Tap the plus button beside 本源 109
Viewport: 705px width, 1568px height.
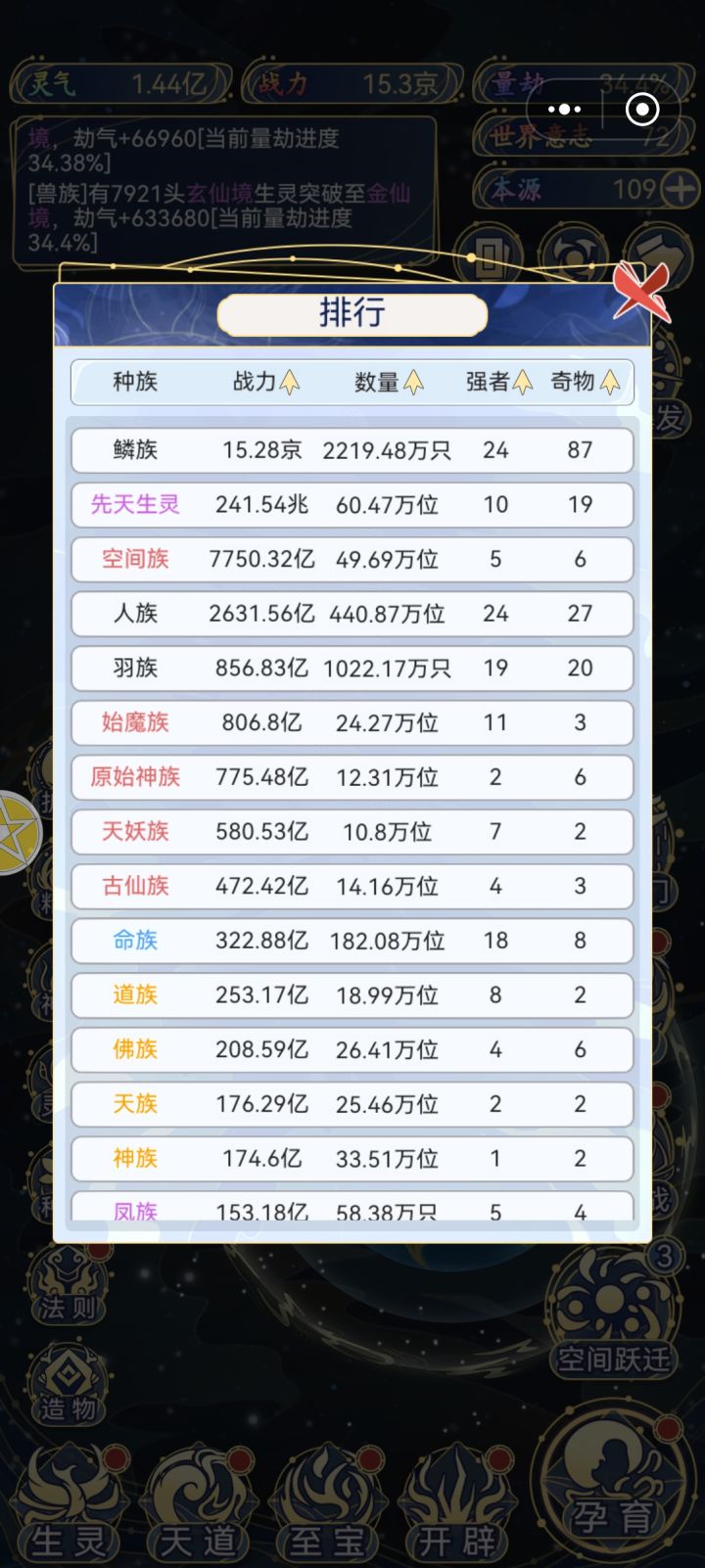(x=678, y=189)
